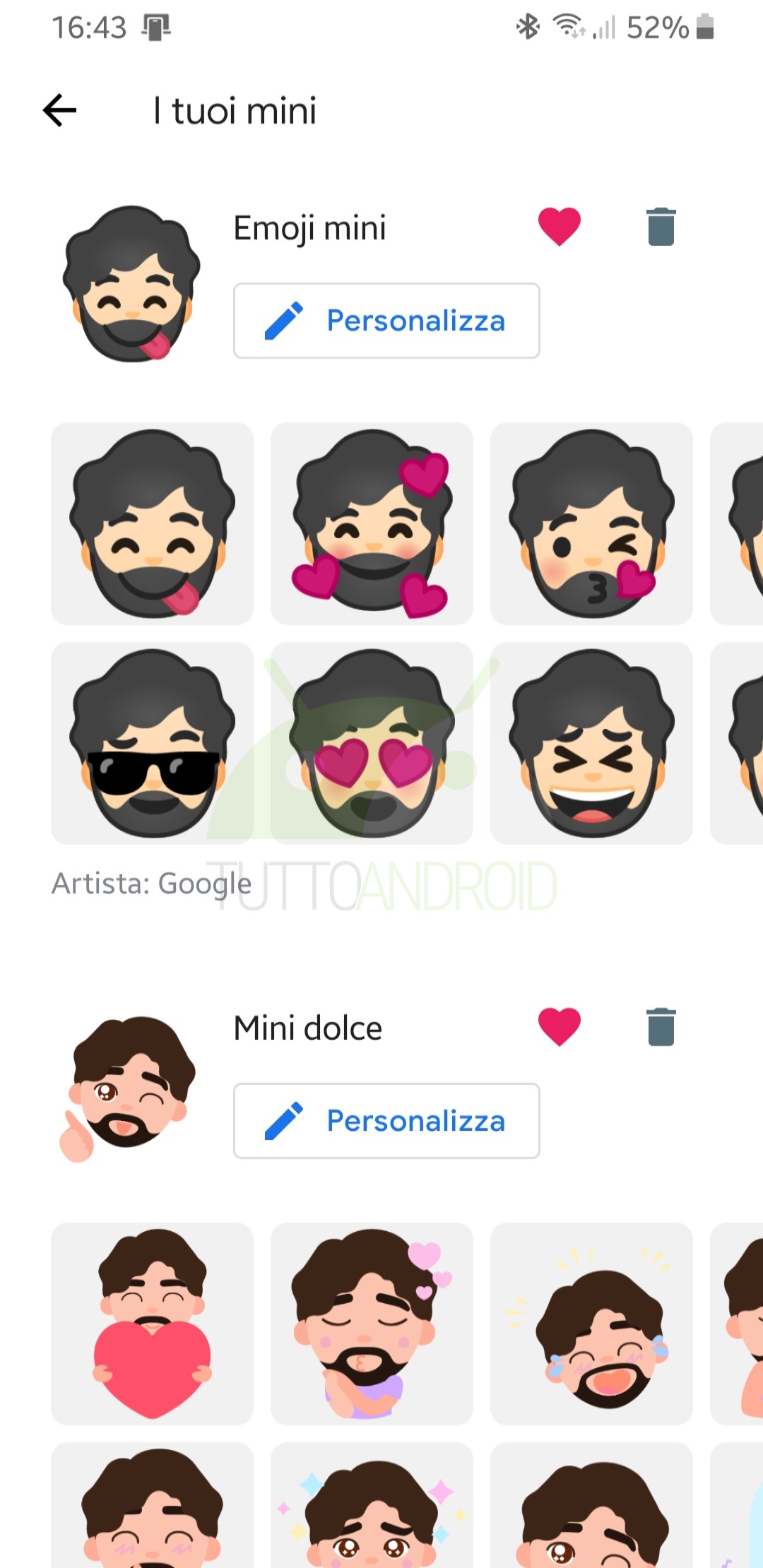The width and height of the screenshot is (763, 1568).
Task: Delete the Mini dolce pack
Action: 661,1027
